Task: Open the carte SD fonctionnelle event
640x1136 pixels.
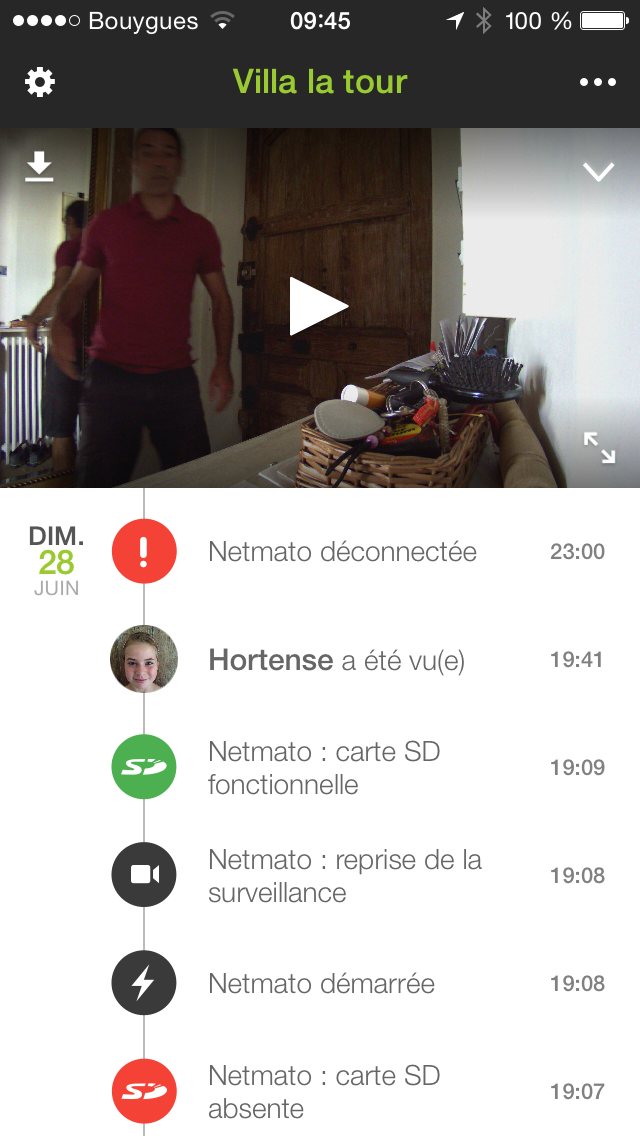Action: [x=324, y=768]
